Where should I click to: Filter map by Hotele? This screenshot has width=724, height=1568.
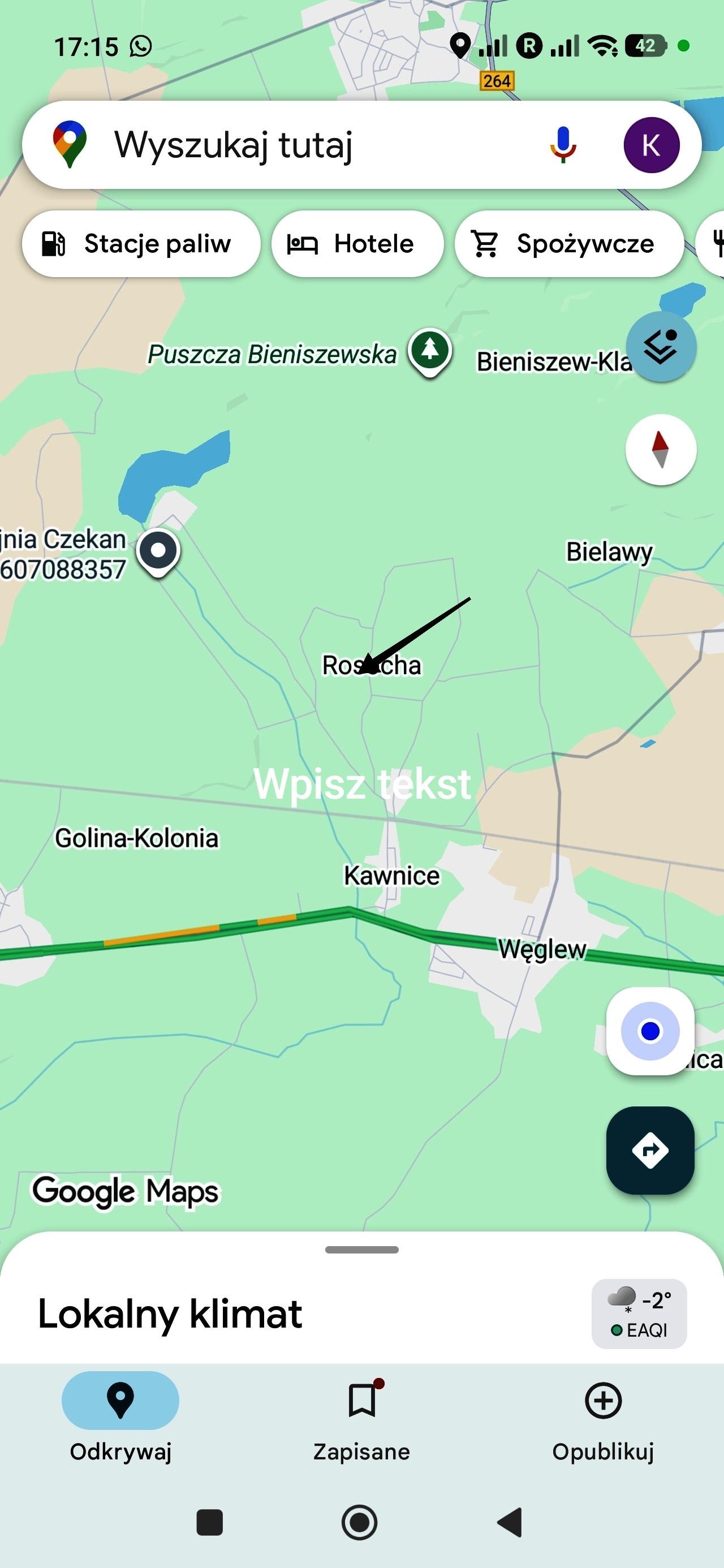click(x=357, y=243)
